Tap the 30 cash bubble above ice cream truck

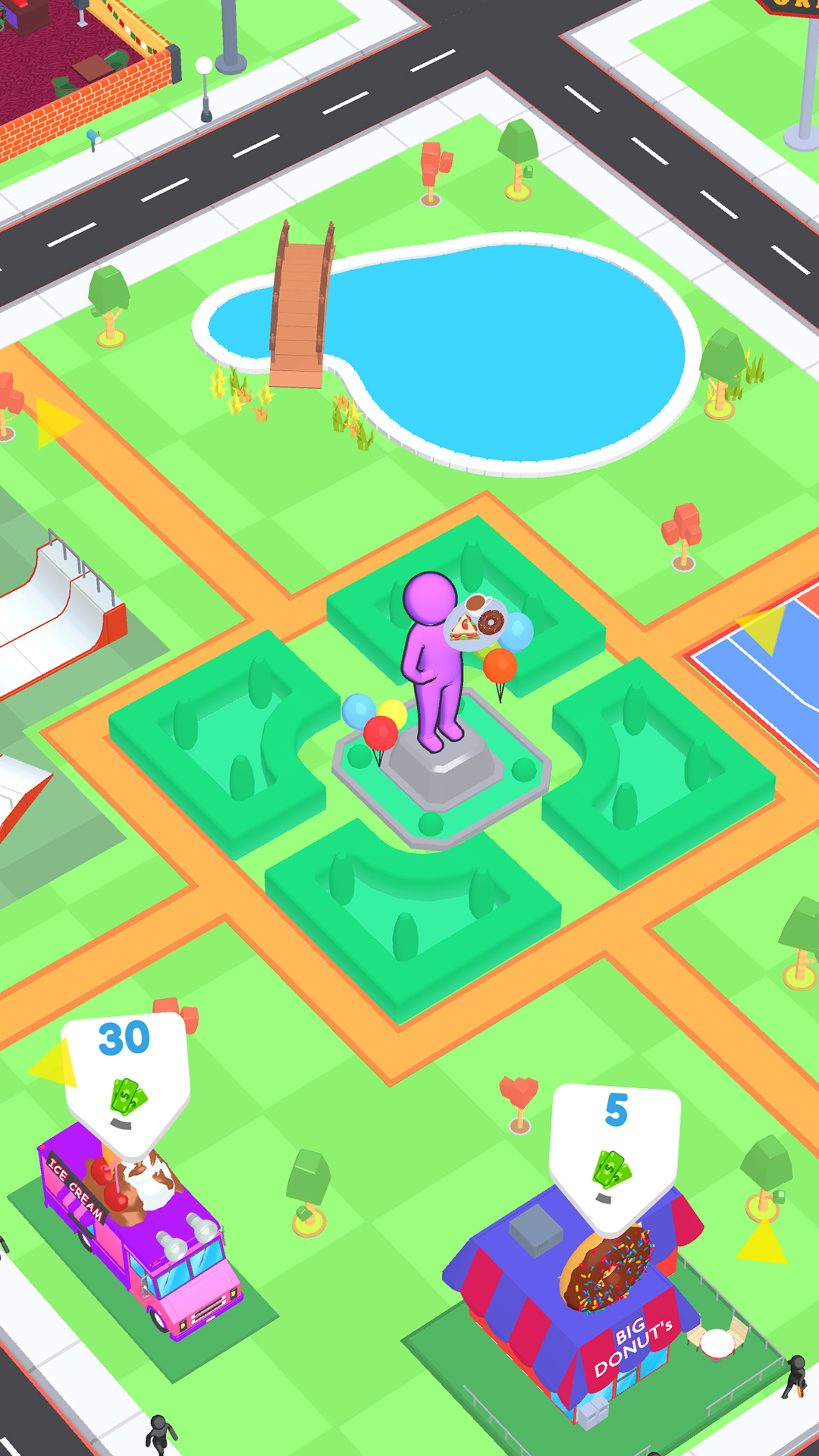(x=125, y=1077)
